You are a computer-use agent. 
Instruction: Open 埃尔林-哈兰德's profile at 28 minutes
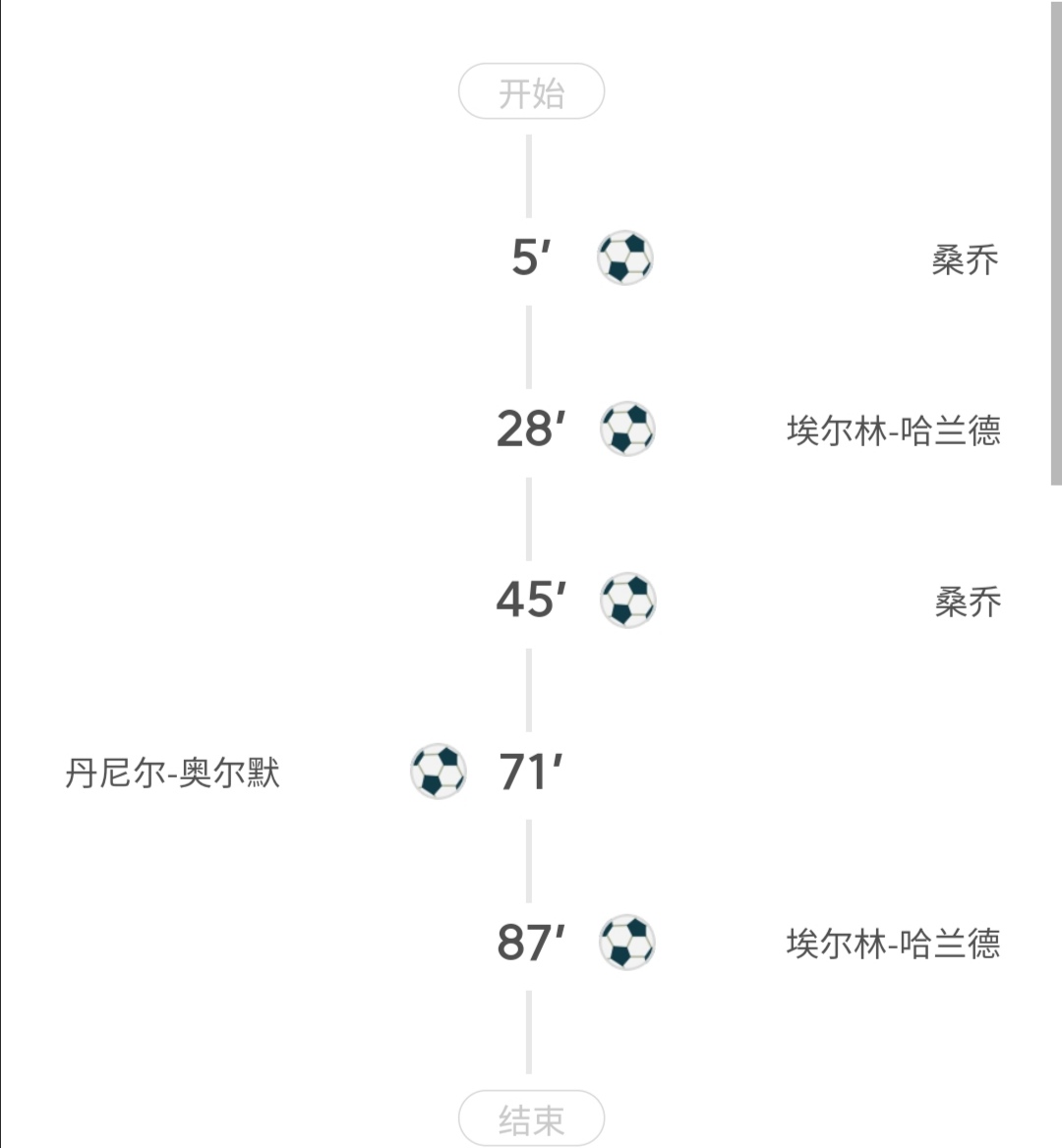click(x=895, y=430)
